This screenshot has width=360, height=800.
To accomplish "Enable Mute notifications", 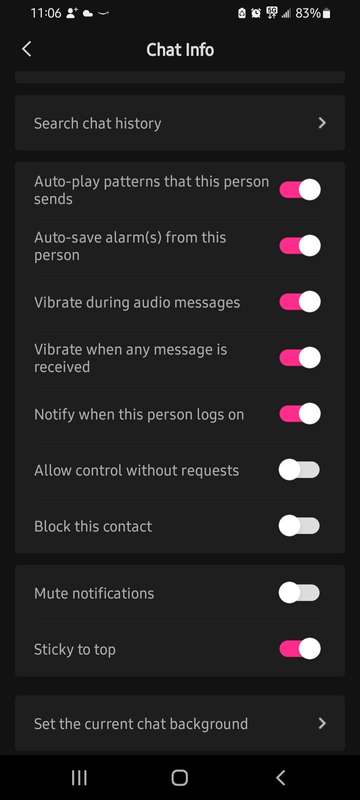I will point(299,593).
